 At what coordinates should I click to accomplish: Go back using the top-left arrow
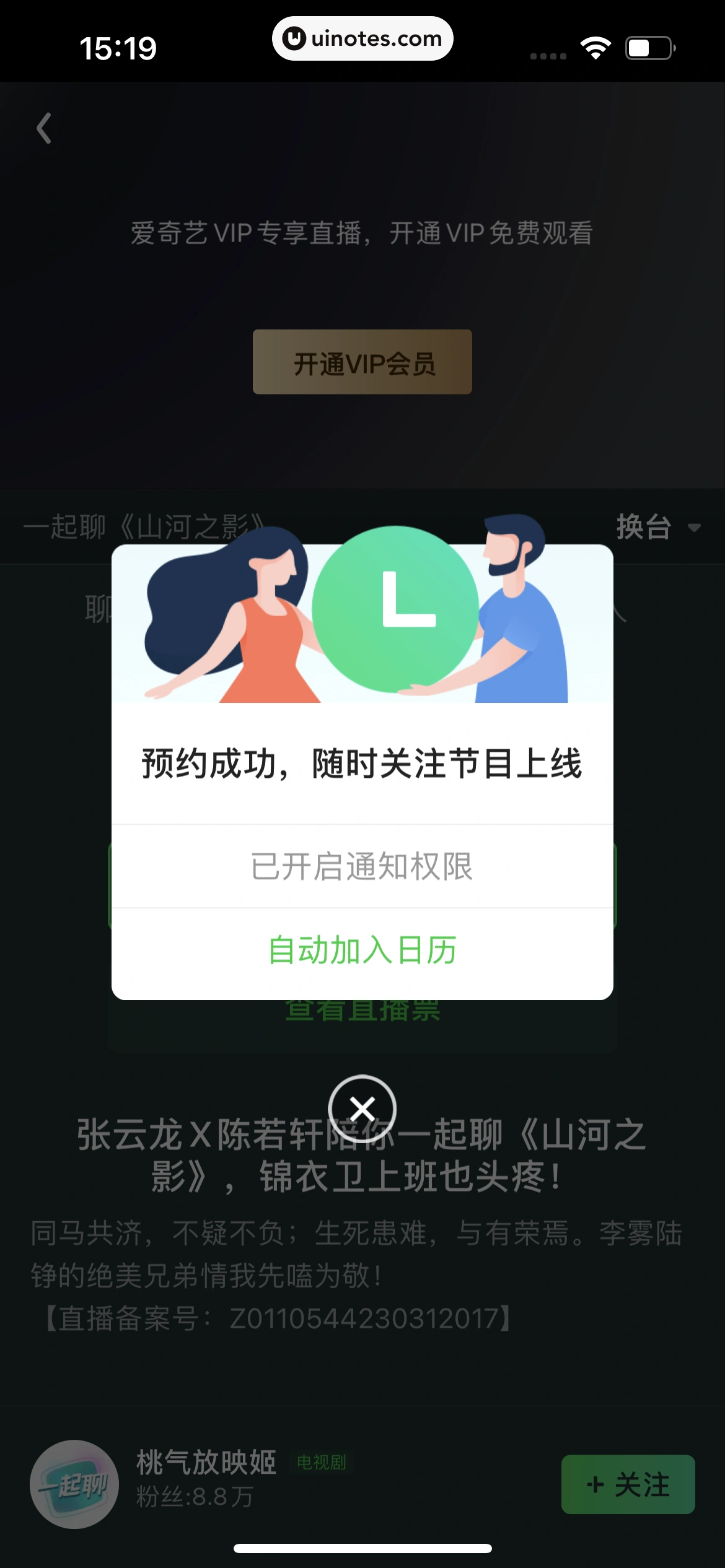[44, 129]
